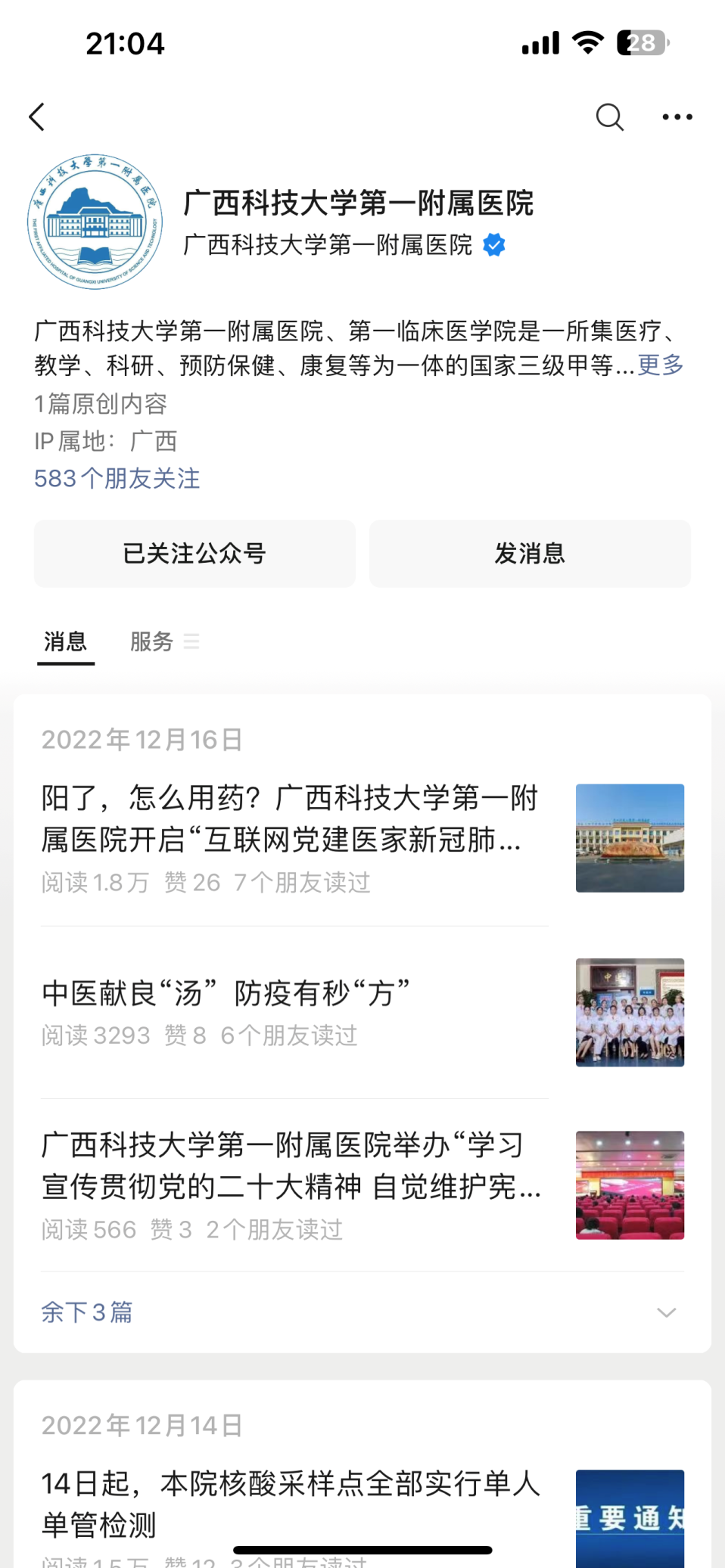The height and width of the screenshot is (1568, 725).
Task: View the 583个朋友关注 list
Action: [117, 479]
